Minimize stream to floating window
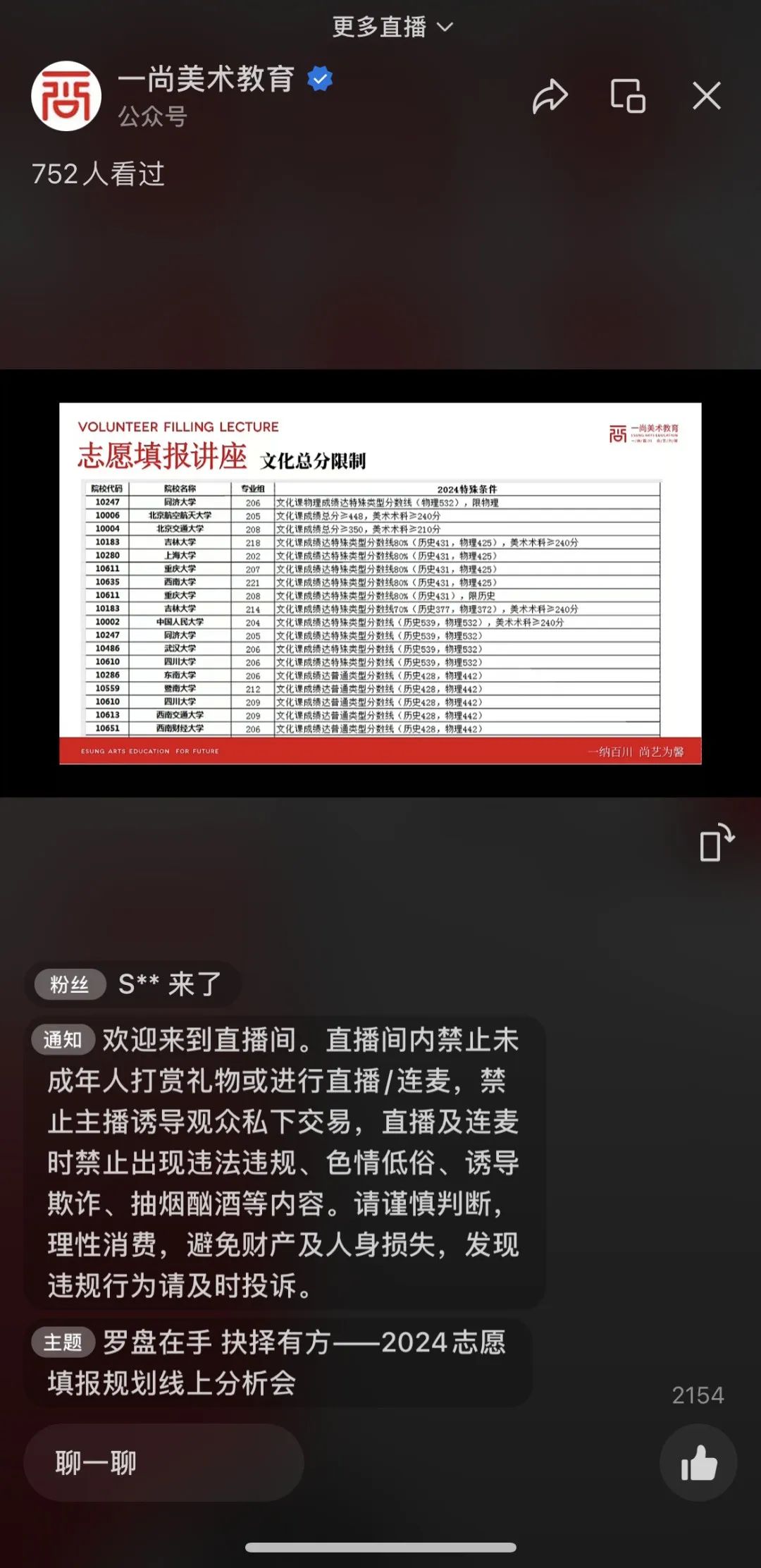Screen dimensions: 761x1568 tap(627, 96)
